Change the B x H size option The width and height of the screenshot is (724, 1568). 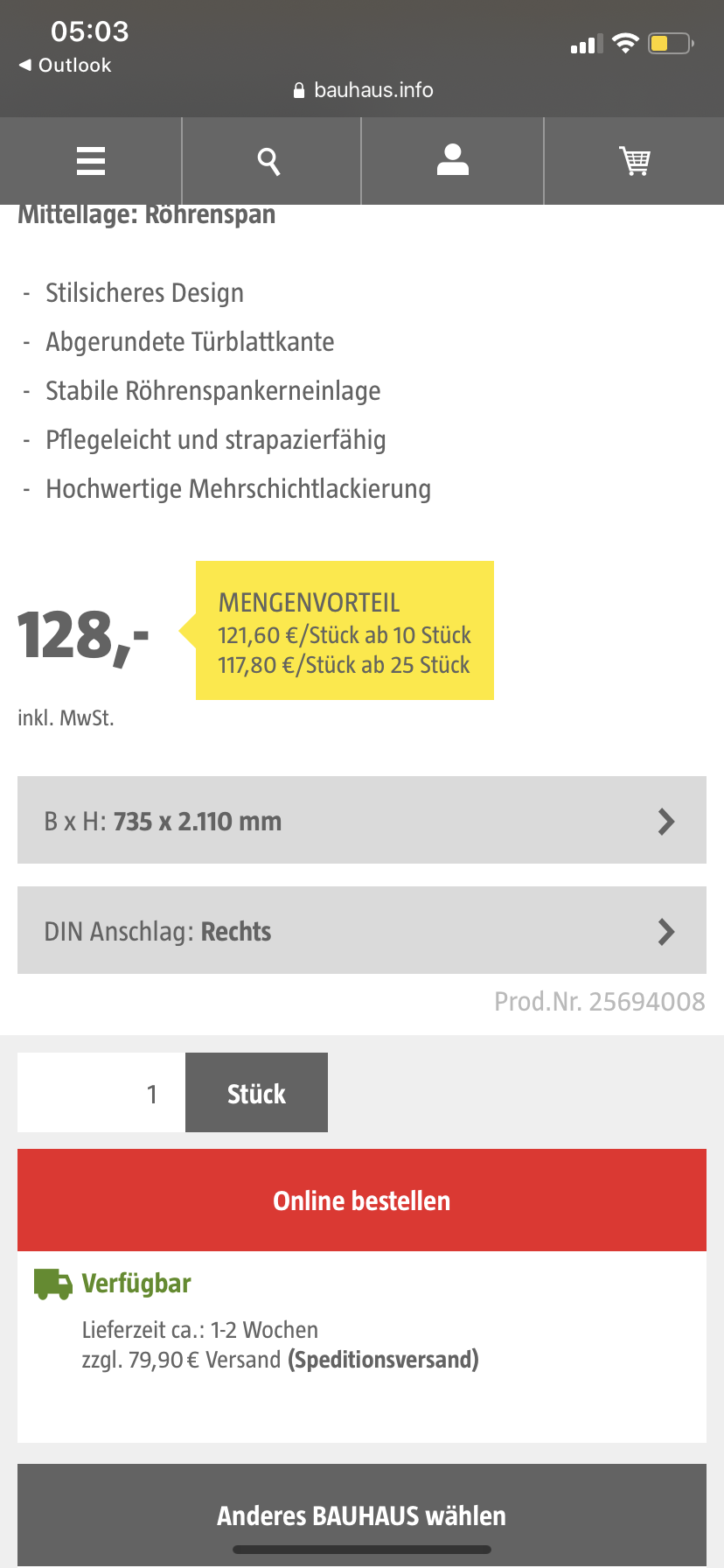click(x=362, y=820)
